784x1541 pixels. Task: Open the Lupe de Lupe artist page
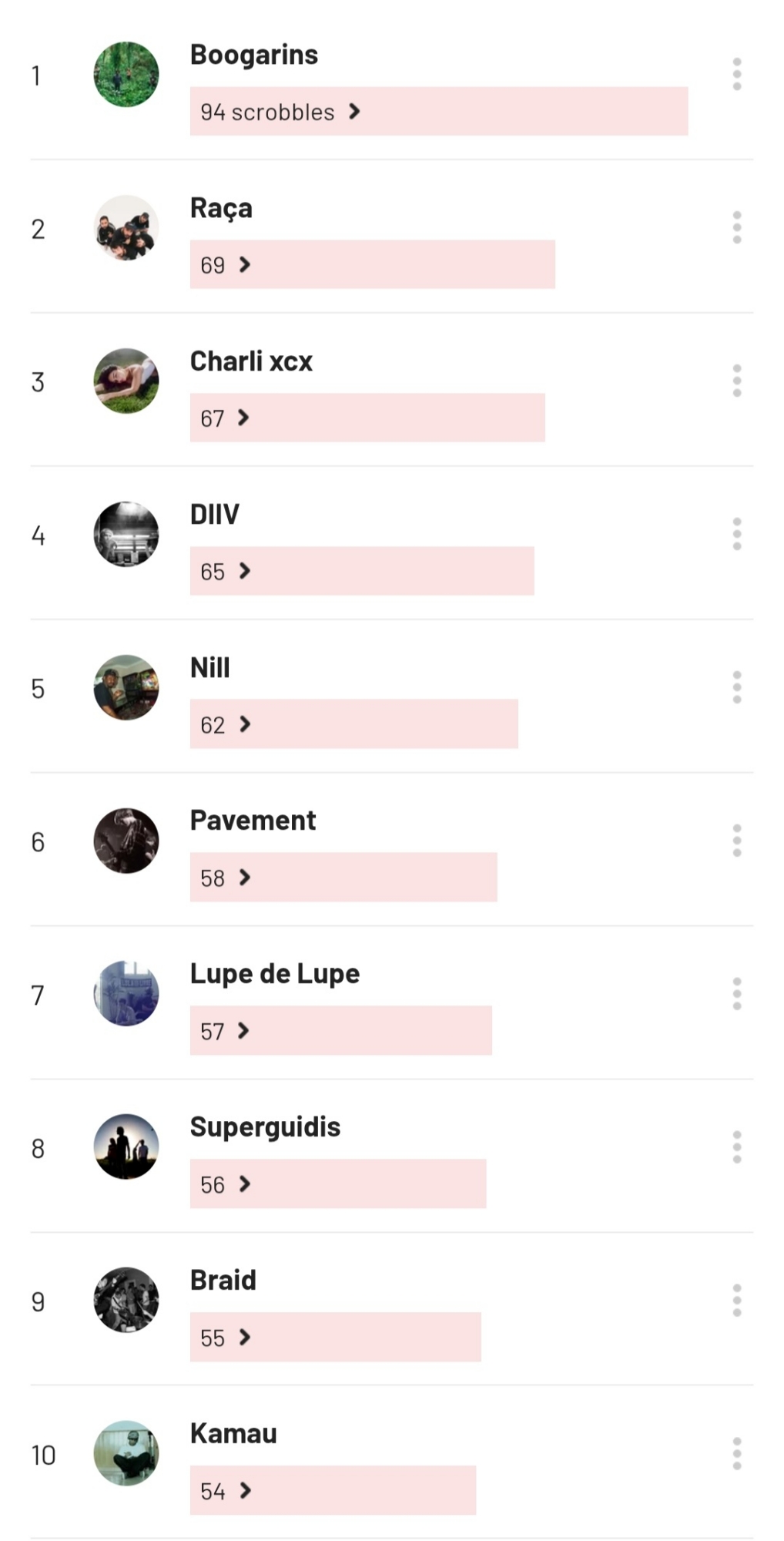[274, 974]
